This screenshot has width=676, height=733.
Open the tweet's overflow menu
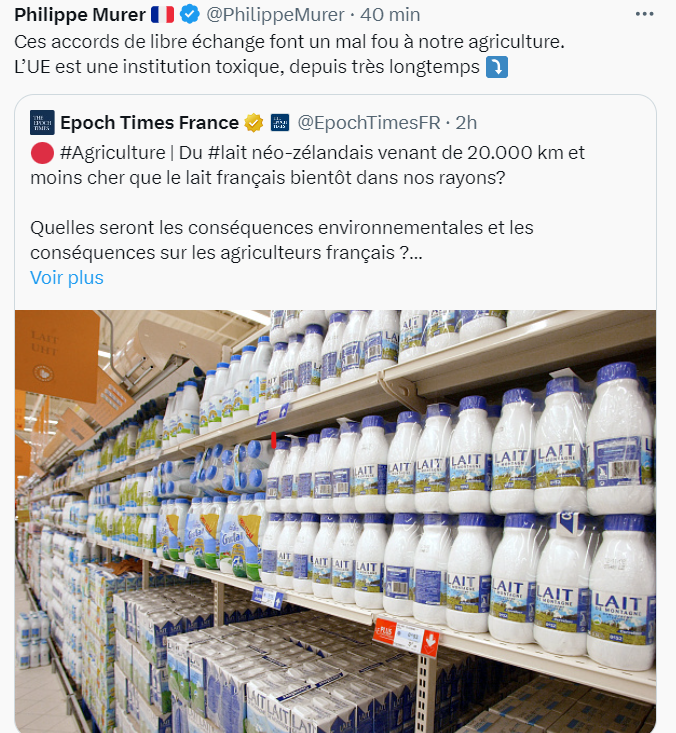tap(647, 13)
